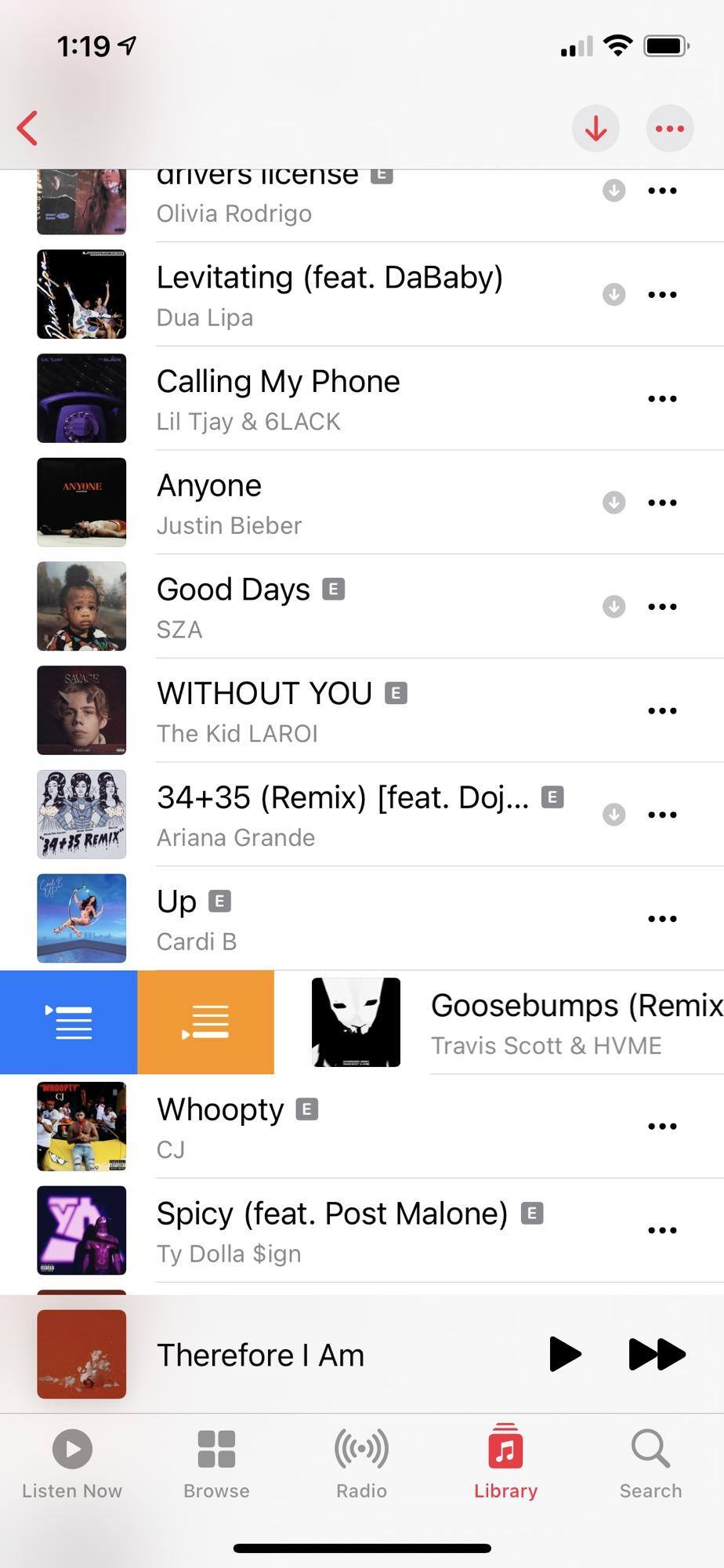Open more options for Calling My Phone
This screenshot has width=724, height=1568.
(x=662, y=398)
